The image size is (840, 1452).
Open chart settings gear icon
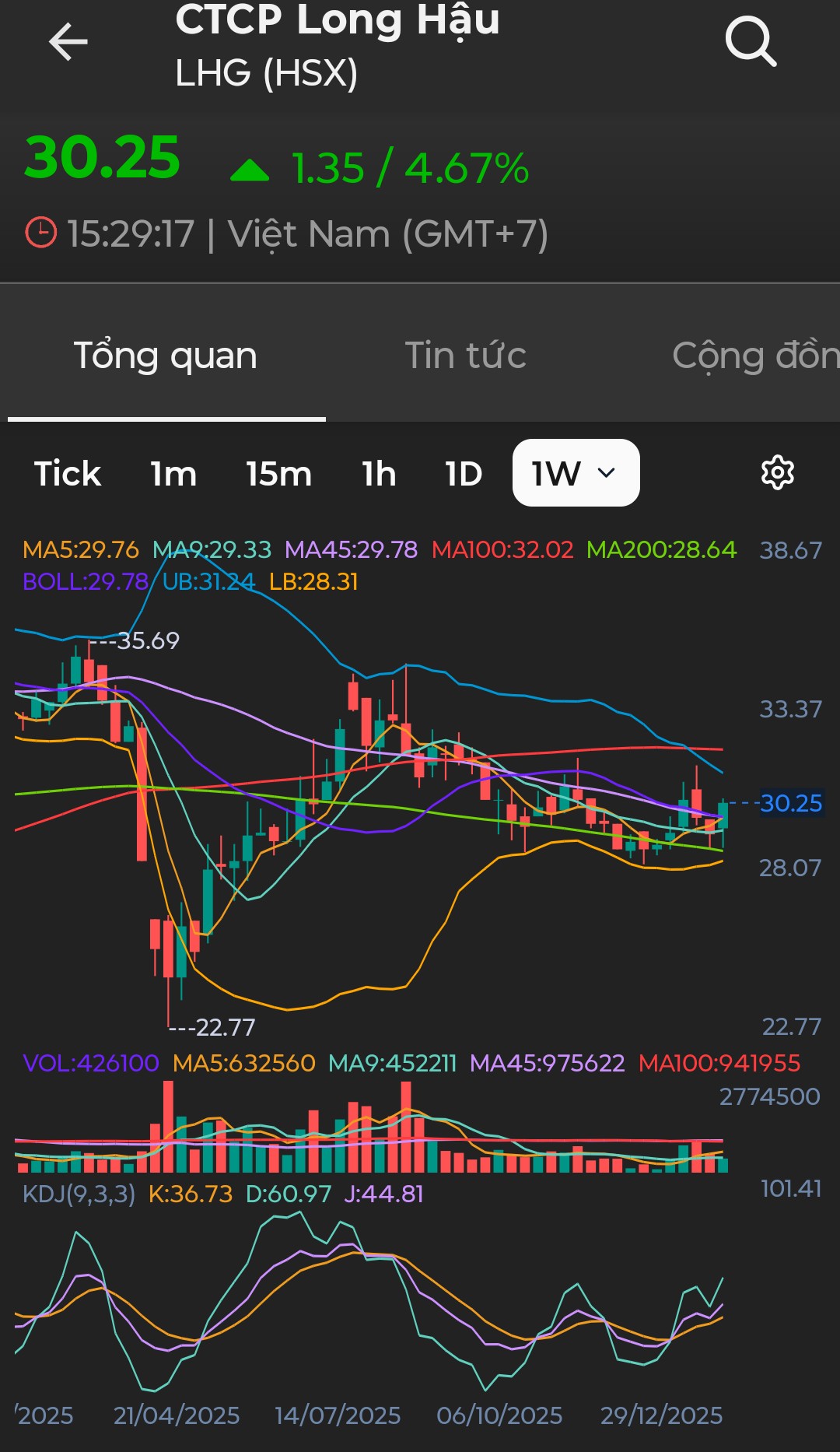[777, 473]
